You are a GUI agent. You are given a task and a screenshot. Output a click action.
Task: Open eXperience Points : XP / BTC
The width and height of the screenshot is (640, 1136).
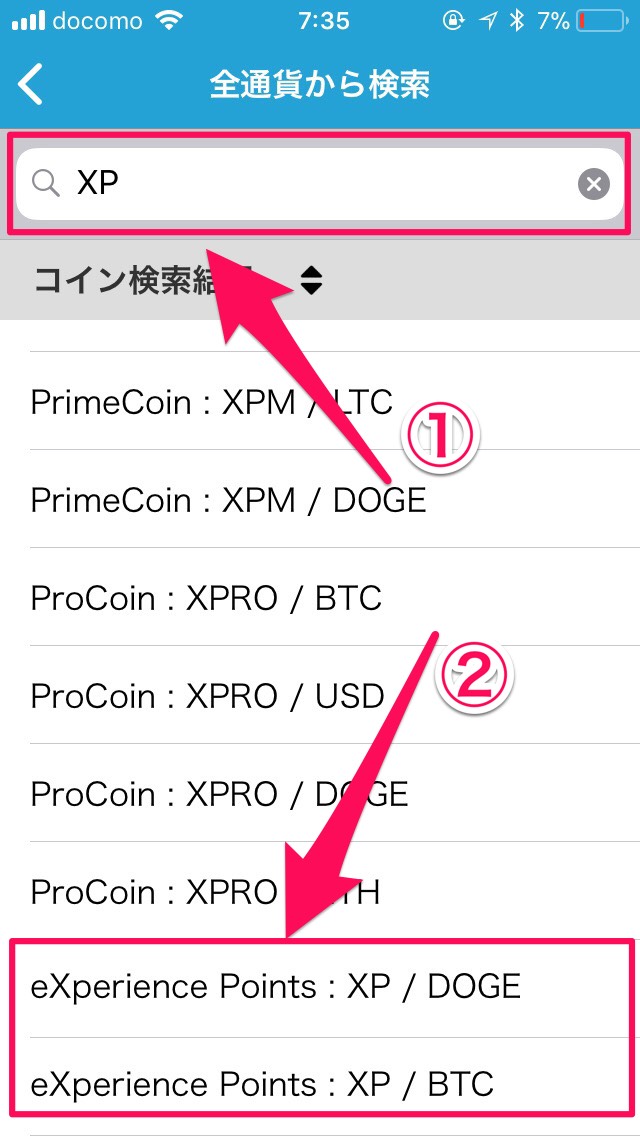(320, 1085)
